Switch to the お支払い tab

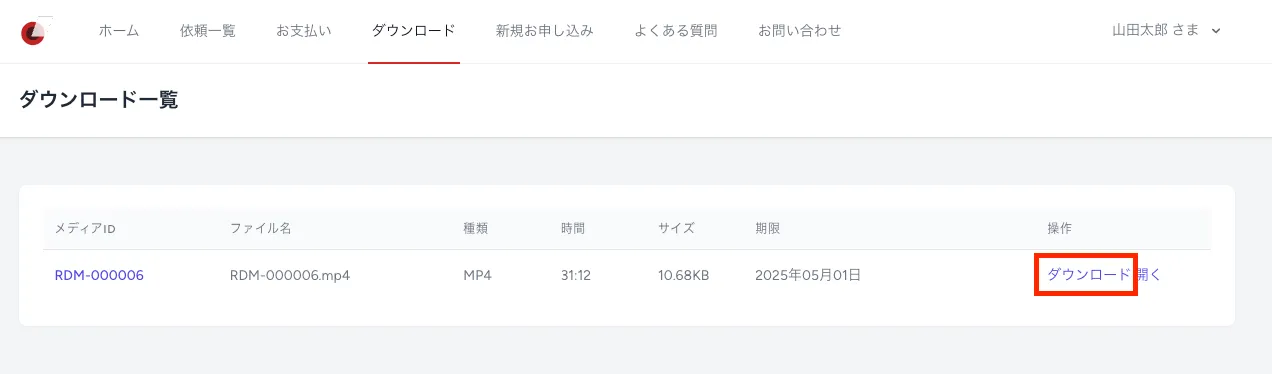pos(304,31)
